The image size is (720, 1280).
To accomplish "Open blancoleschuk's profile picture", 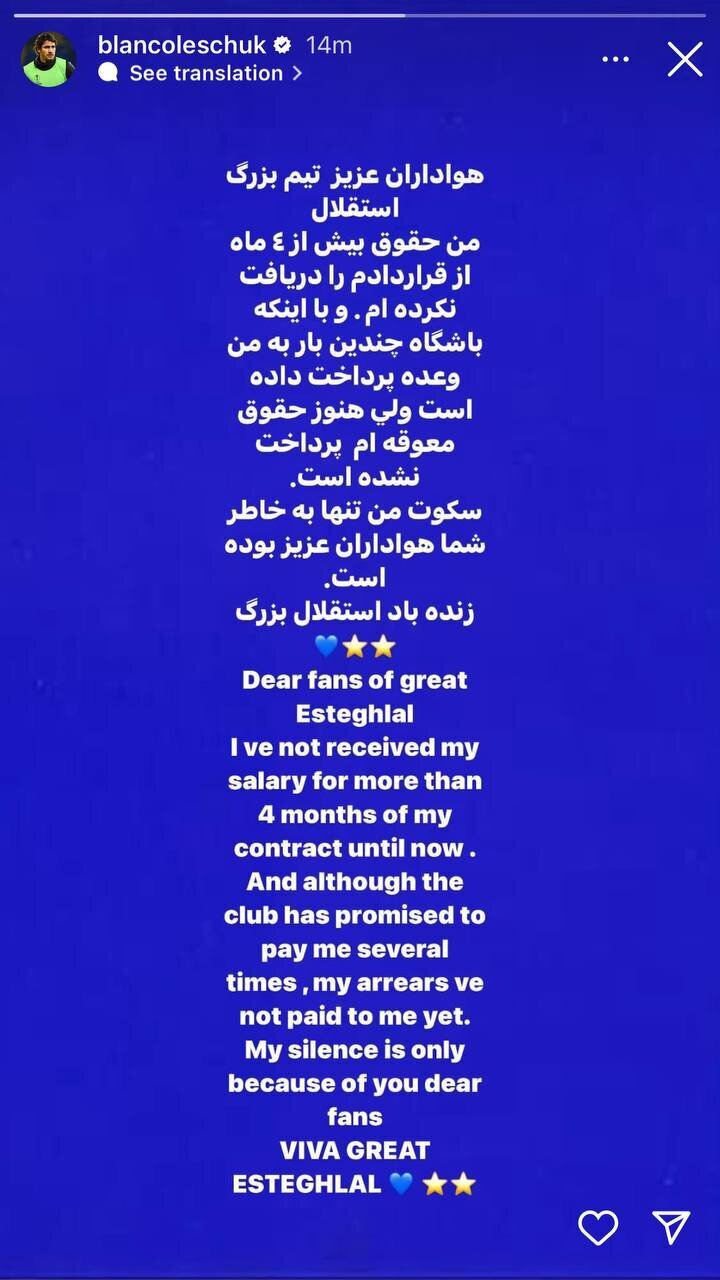I will [x=48, y=59].
